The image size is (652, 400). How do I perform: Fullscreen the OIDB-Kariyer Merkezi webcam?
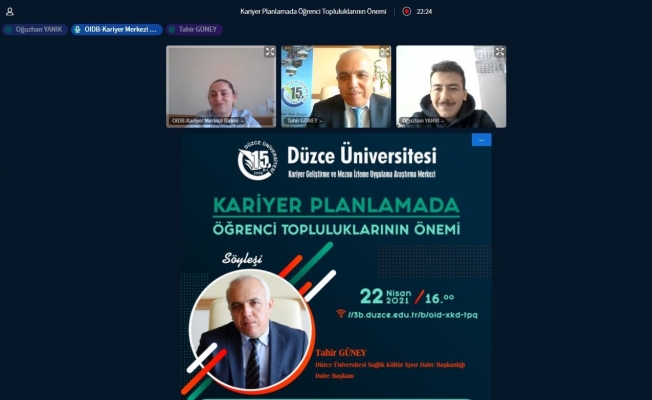point(269,52)
